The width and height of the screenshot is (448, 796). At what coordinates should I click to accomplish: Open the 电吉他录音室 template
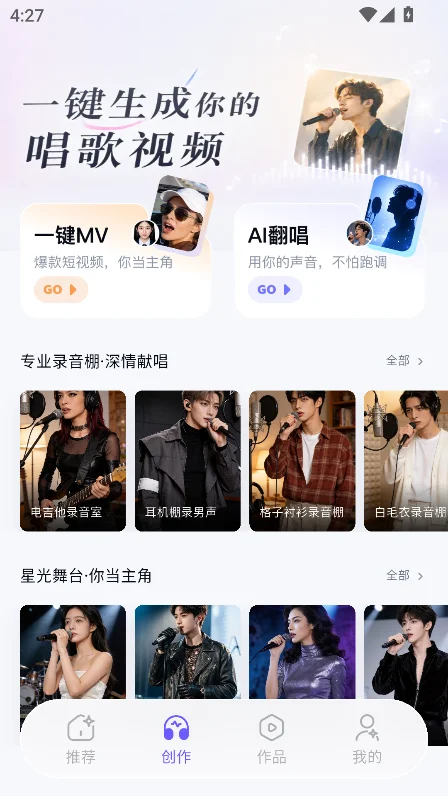73,460
